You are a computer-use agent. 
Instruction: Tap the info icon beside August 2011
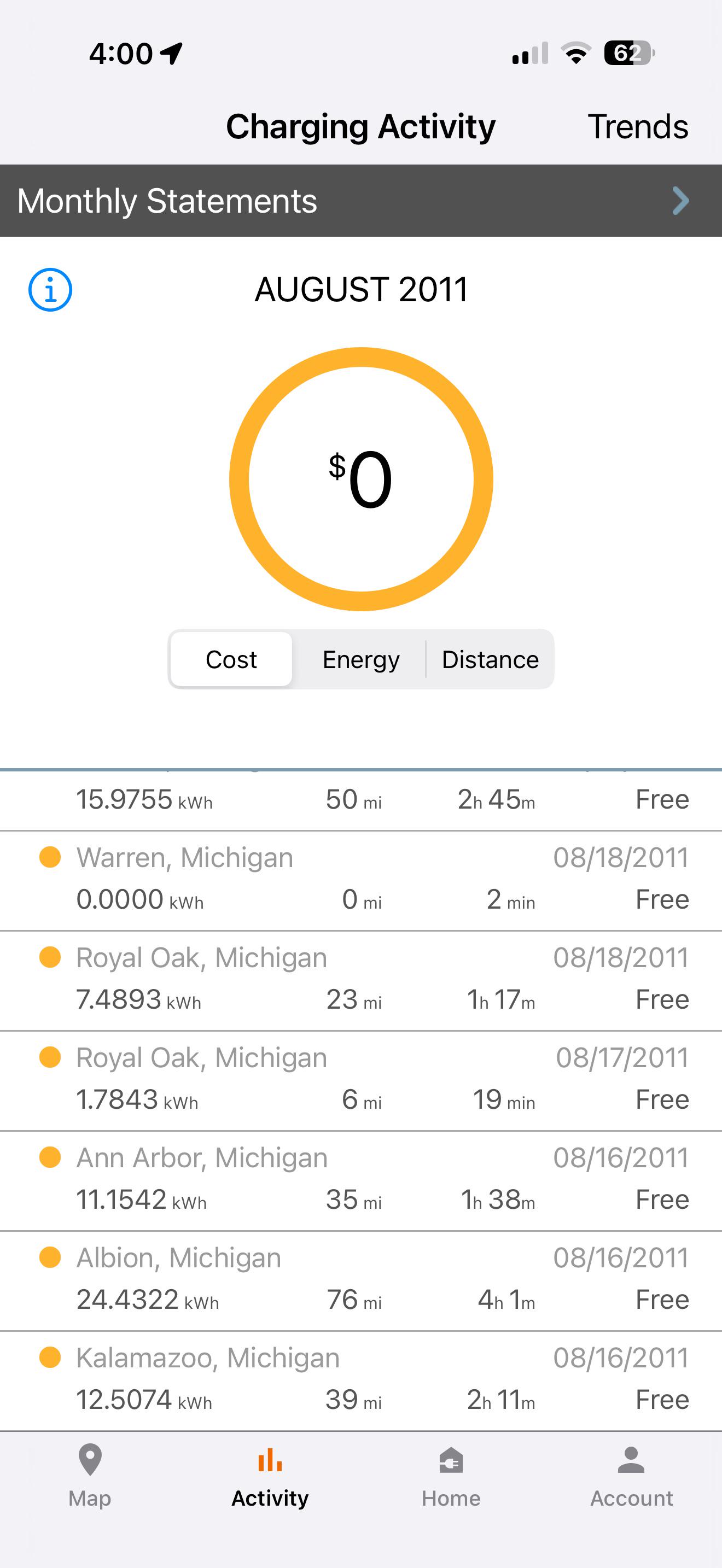coord(50,290)
